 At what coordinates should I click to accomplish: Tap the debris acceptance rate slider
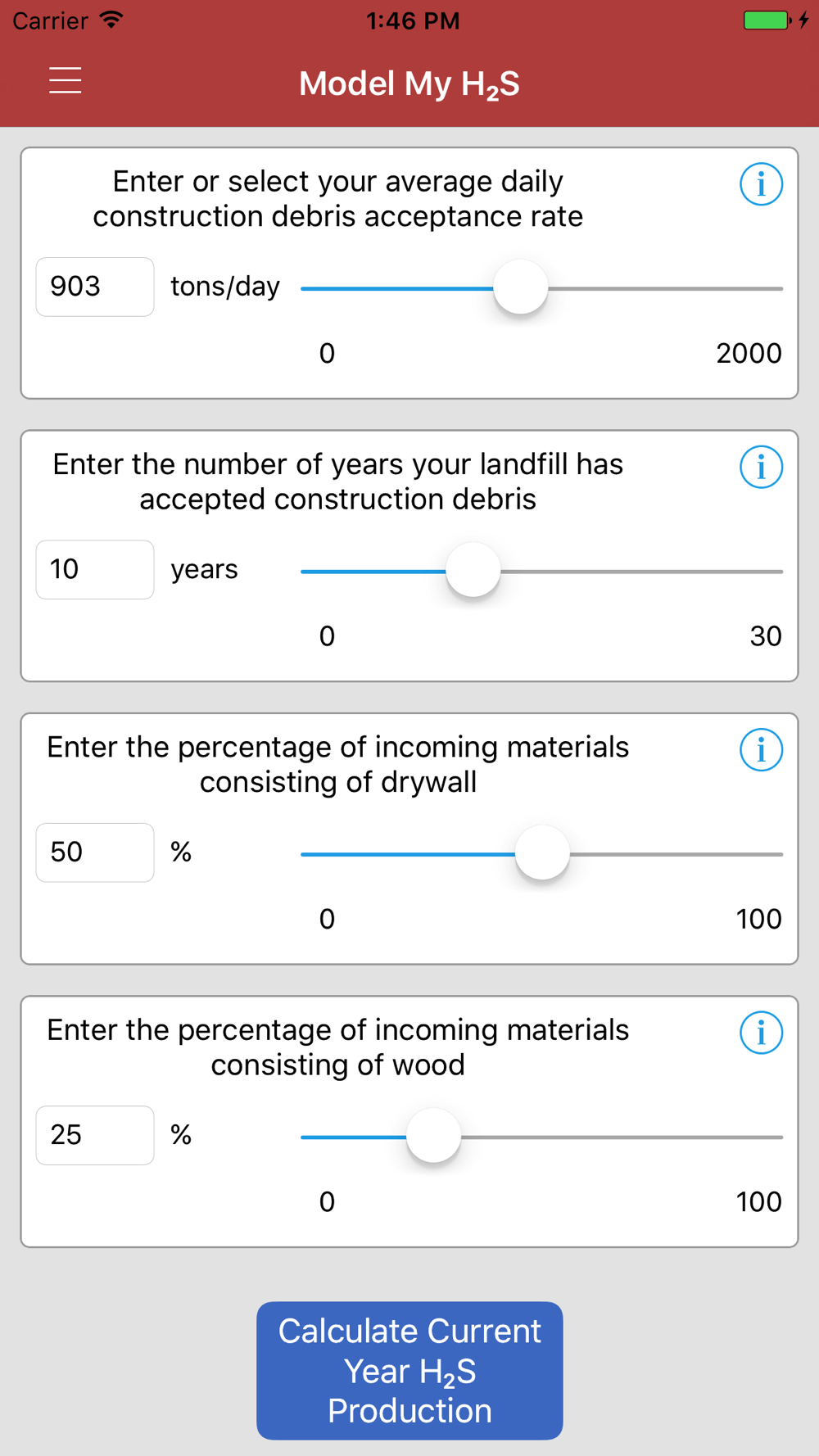click(x=541, y=288)
